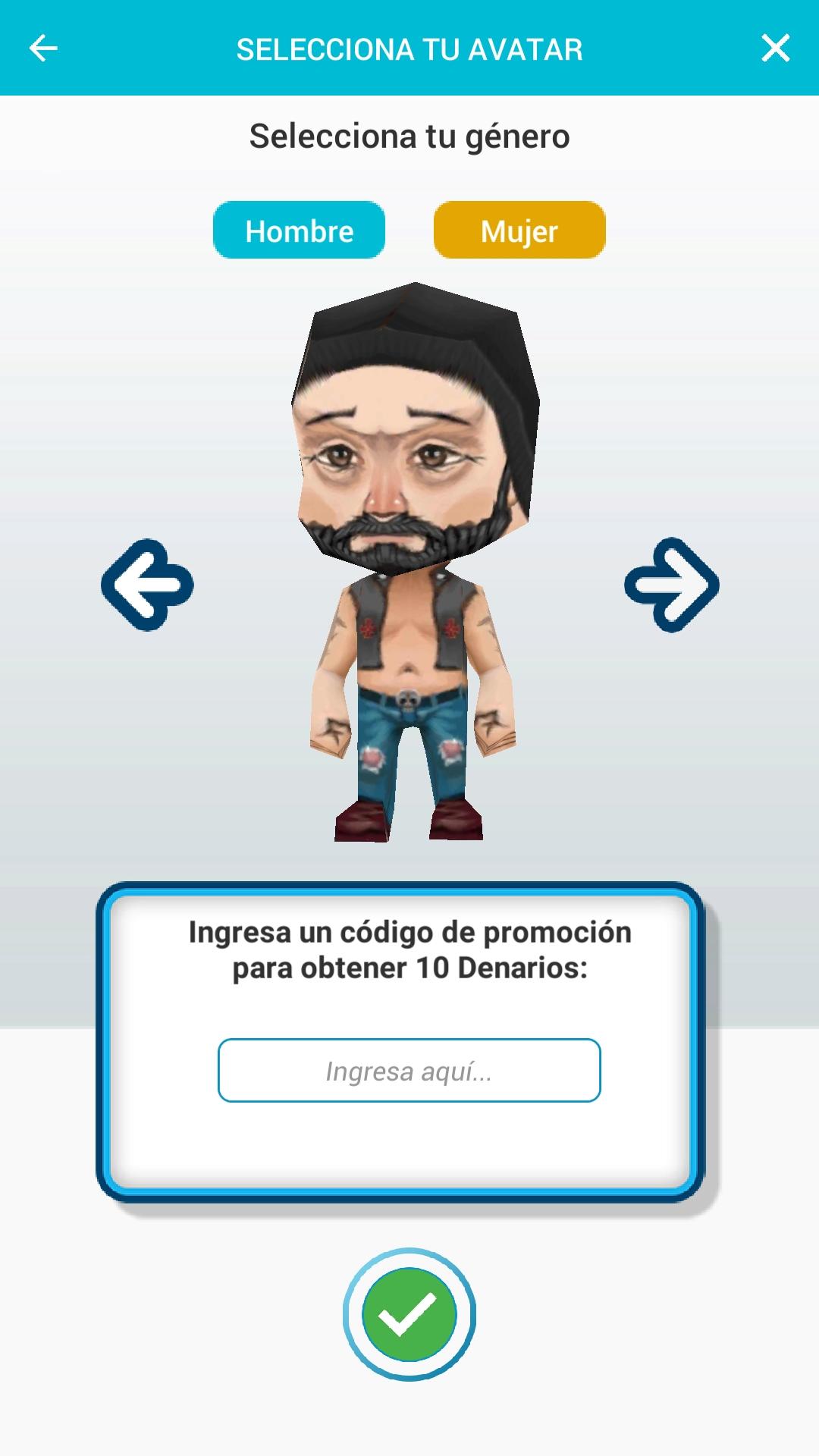Show the next avatar with right arrow
Screen dimensions: 819x1456
(x=672, y=585)
